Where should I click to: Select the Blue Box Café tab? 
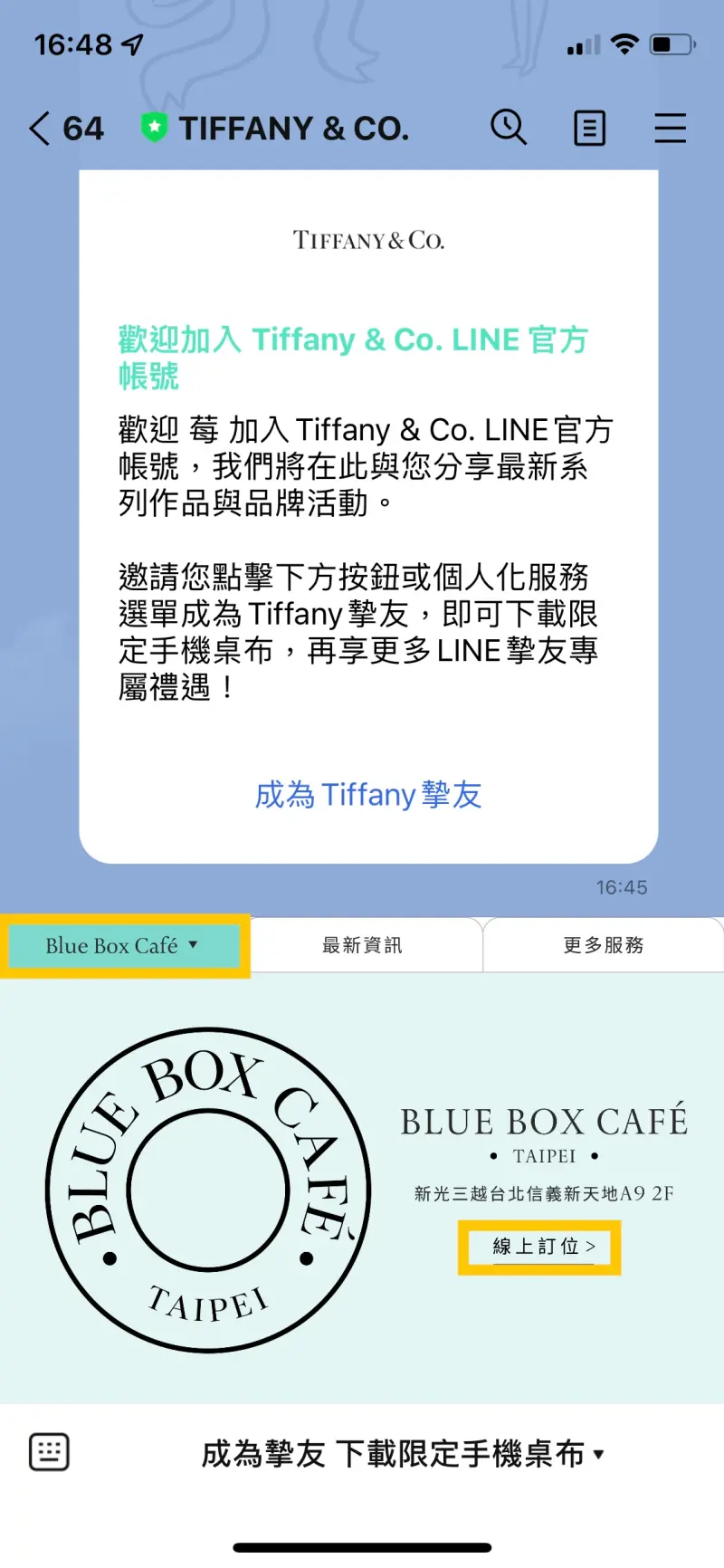tap(124, 945)
